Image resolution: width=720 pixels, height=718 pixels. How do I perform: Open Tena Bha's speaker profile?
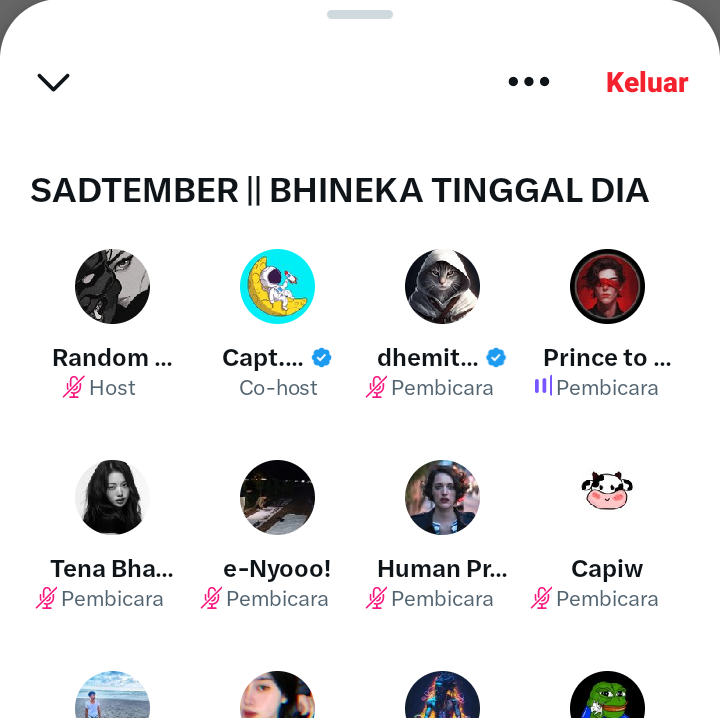113,497
